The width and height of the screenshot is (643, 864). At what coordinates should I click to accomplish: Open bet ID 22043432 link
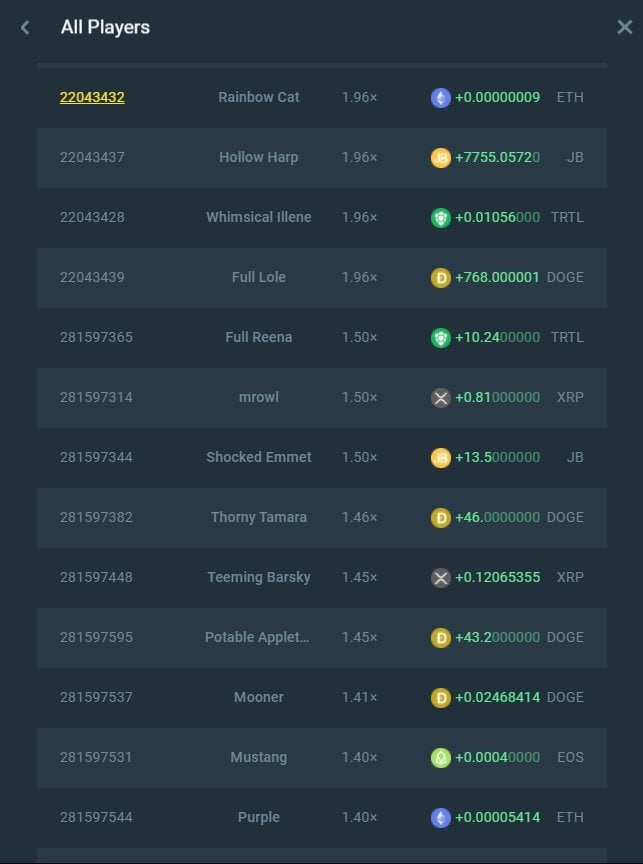click(x=92, y=97)
